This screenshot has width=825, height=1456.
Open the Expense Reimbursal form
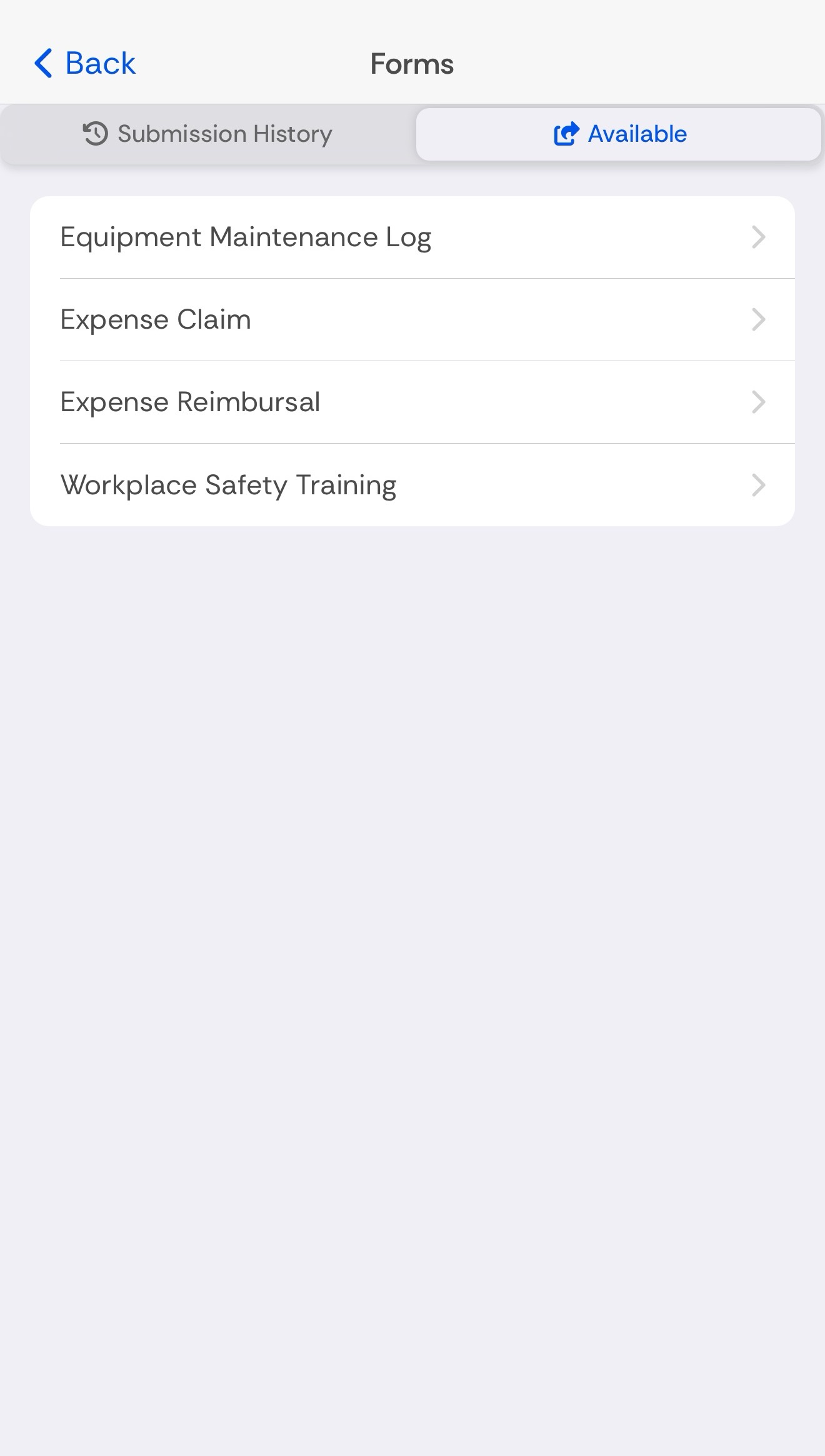pos(412,402)
